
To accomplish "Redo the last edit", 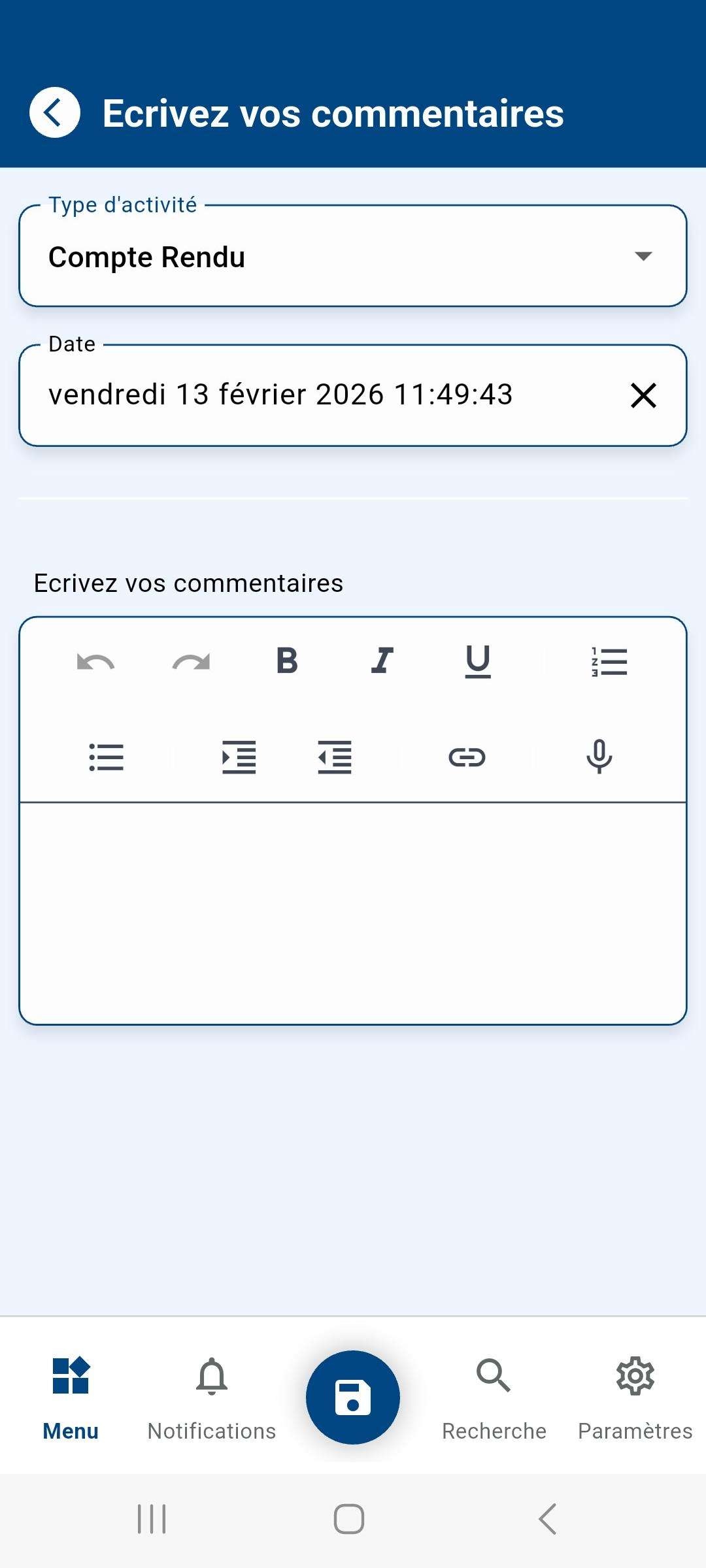I will 191,662.
